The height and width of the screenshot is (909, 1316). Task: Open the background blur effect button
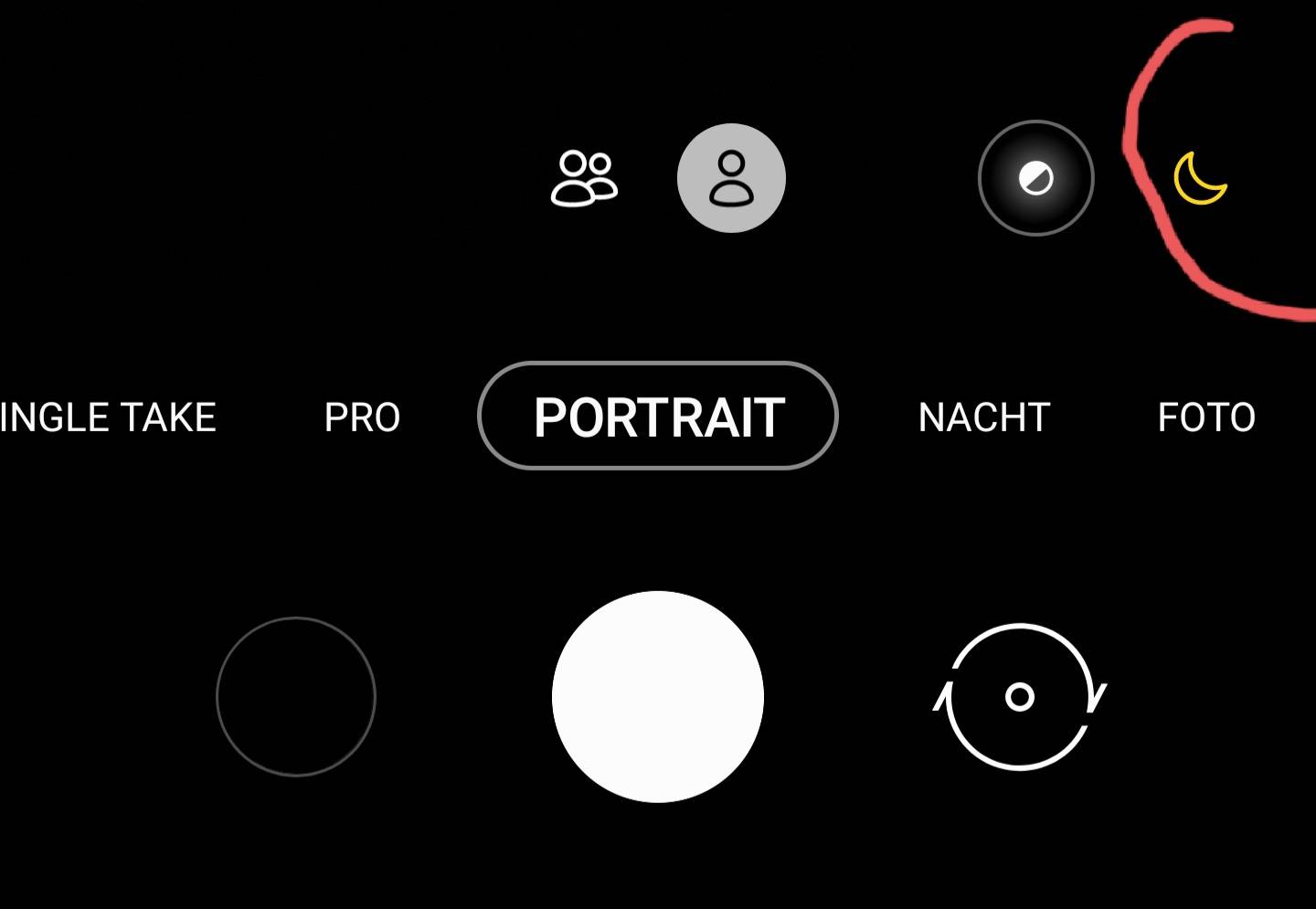tap(1035, 178)
